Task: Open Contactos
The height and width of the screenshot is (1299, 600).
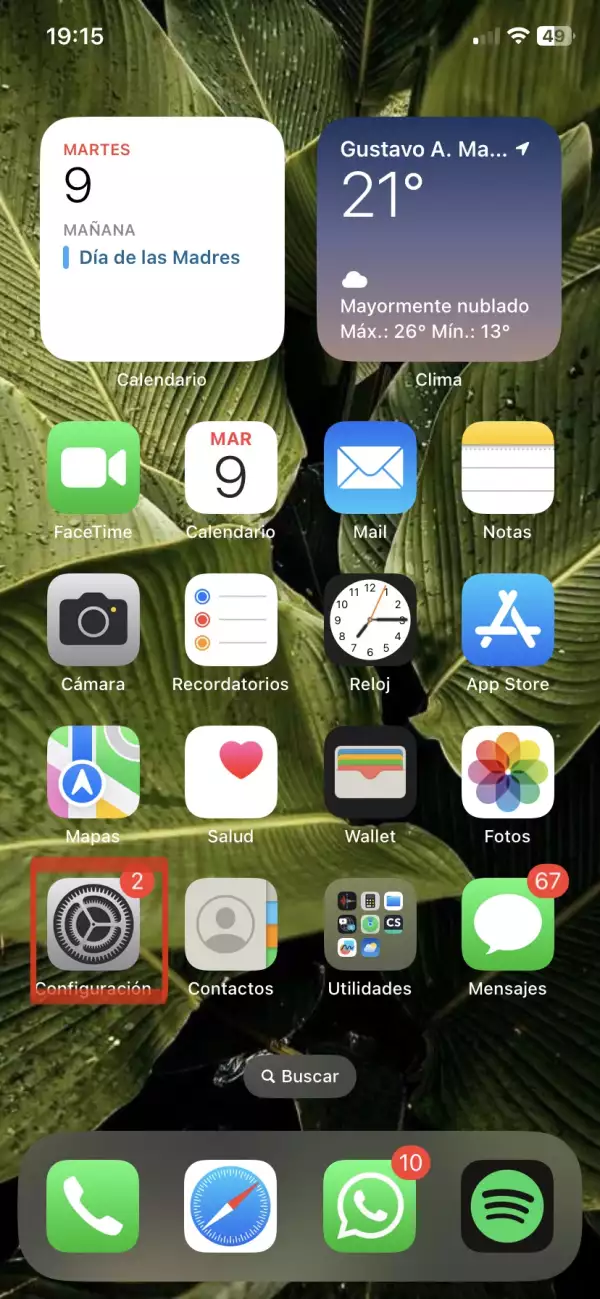Action: [231, 924]
